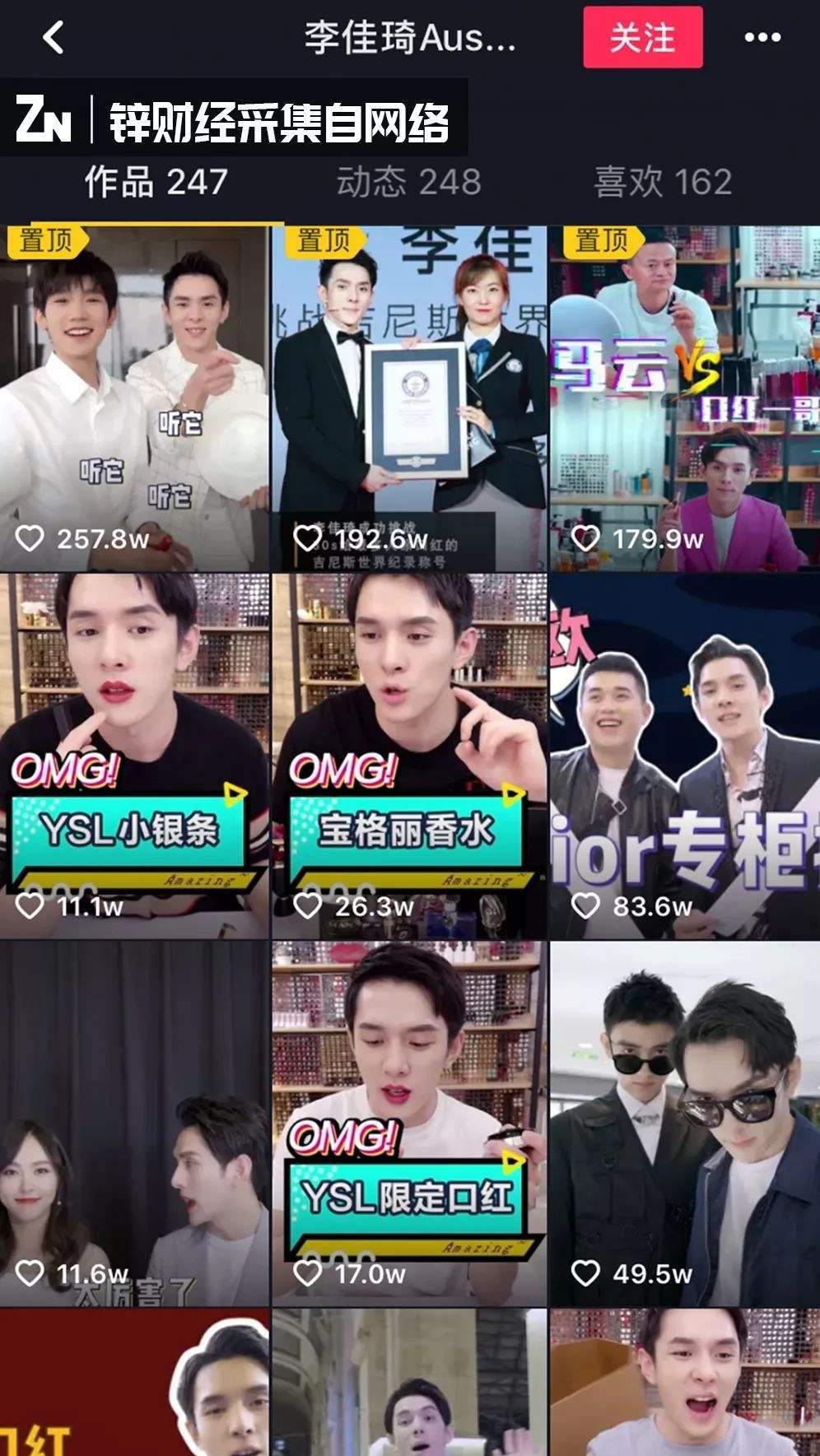This screenshot has width=820, height=1456.
Task: Go back using the top-left arrow
Action: (x=54, y=38)
